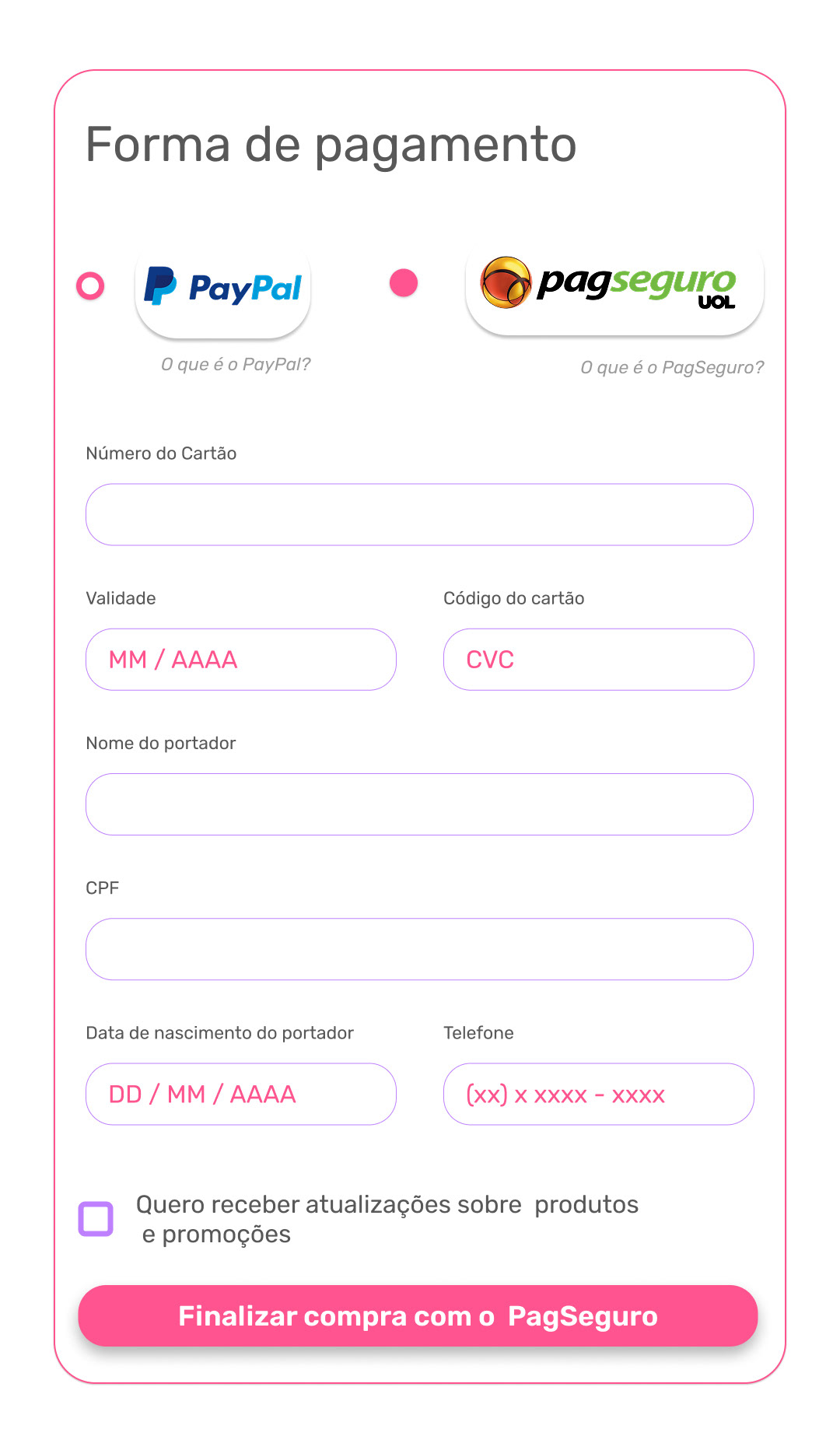Focus the Validade MM / AAAA field
The image size is (840, 1436).
click(241, 660)
